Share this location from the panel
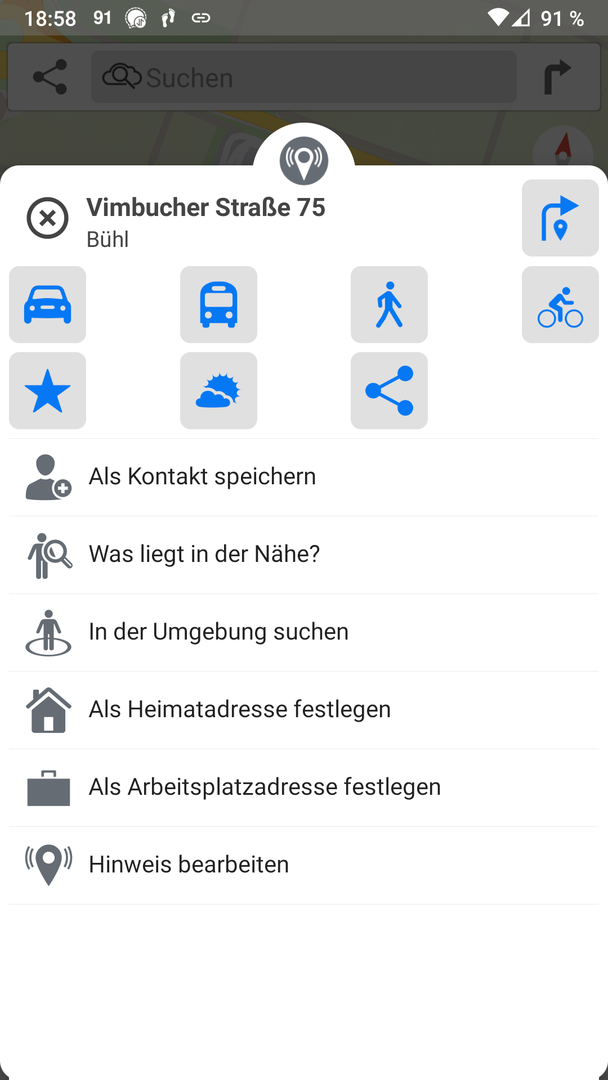 click(x=389, y=391)
